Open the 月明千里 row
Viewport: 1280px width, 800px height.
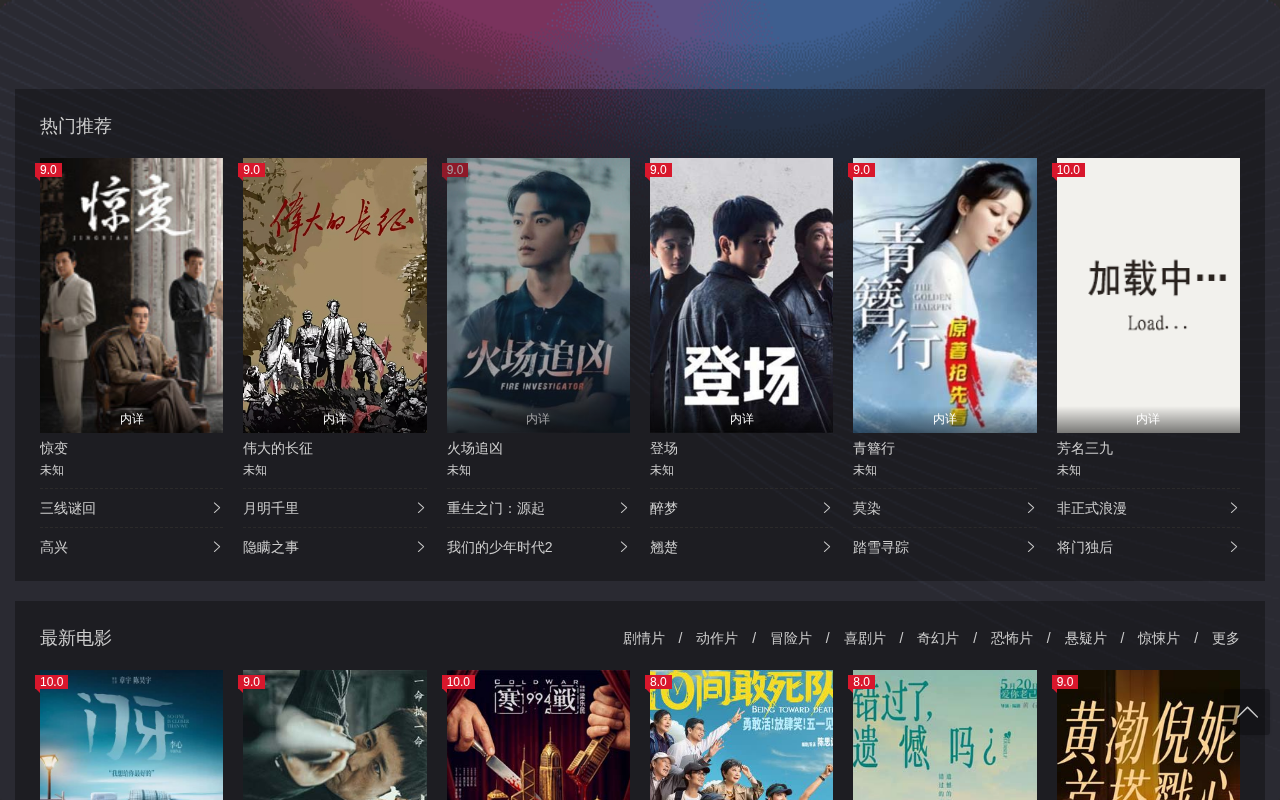pos(335,508)
